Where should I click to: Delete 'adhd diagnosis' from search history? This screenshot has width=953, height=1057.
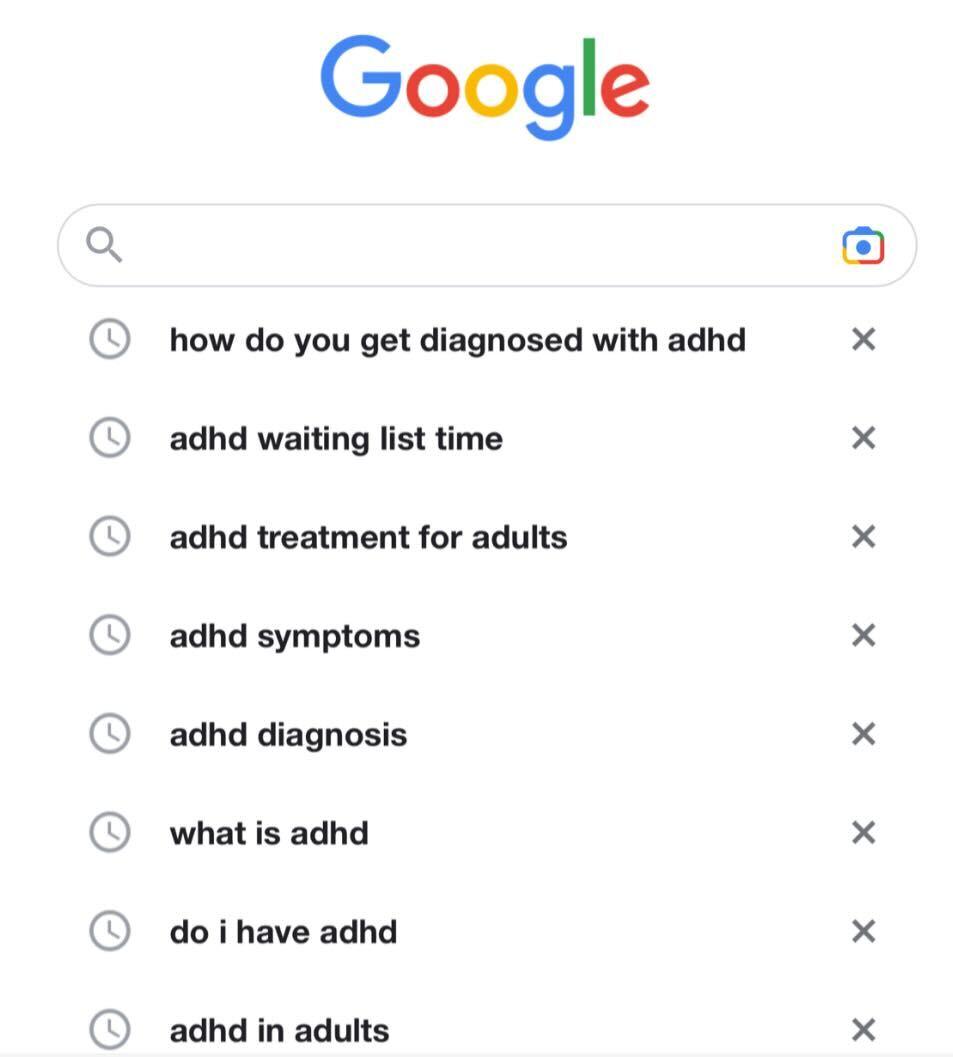click(x=862, y=734)
